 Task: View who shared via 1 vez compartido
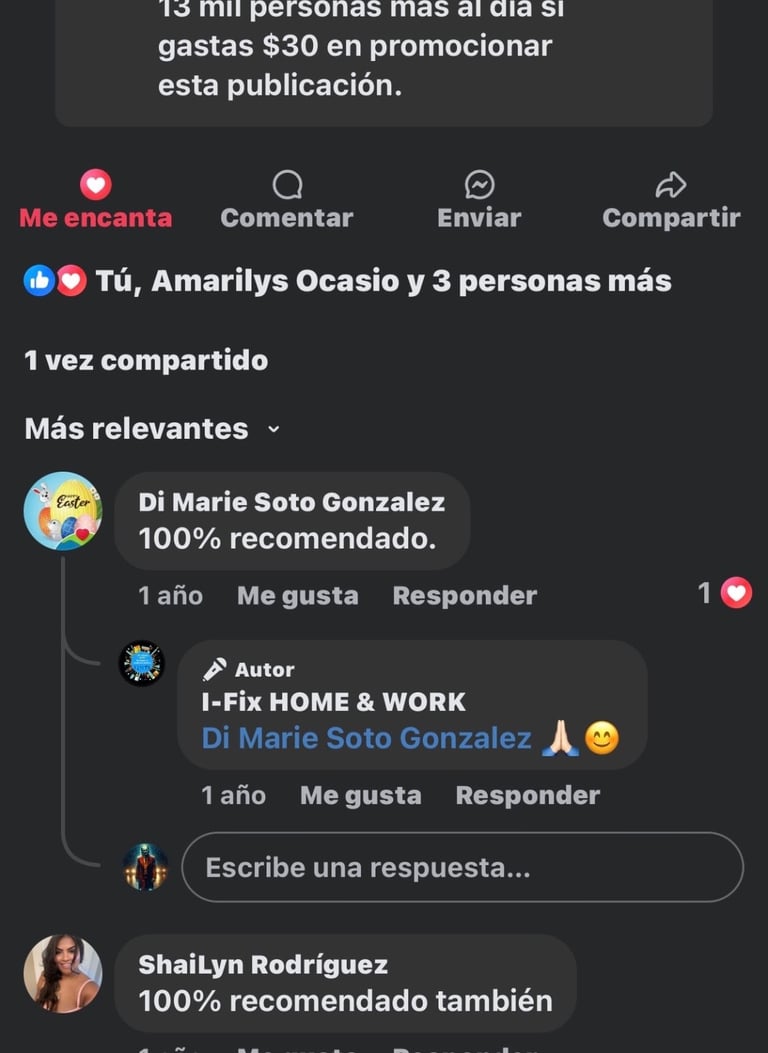pos(146,361)
